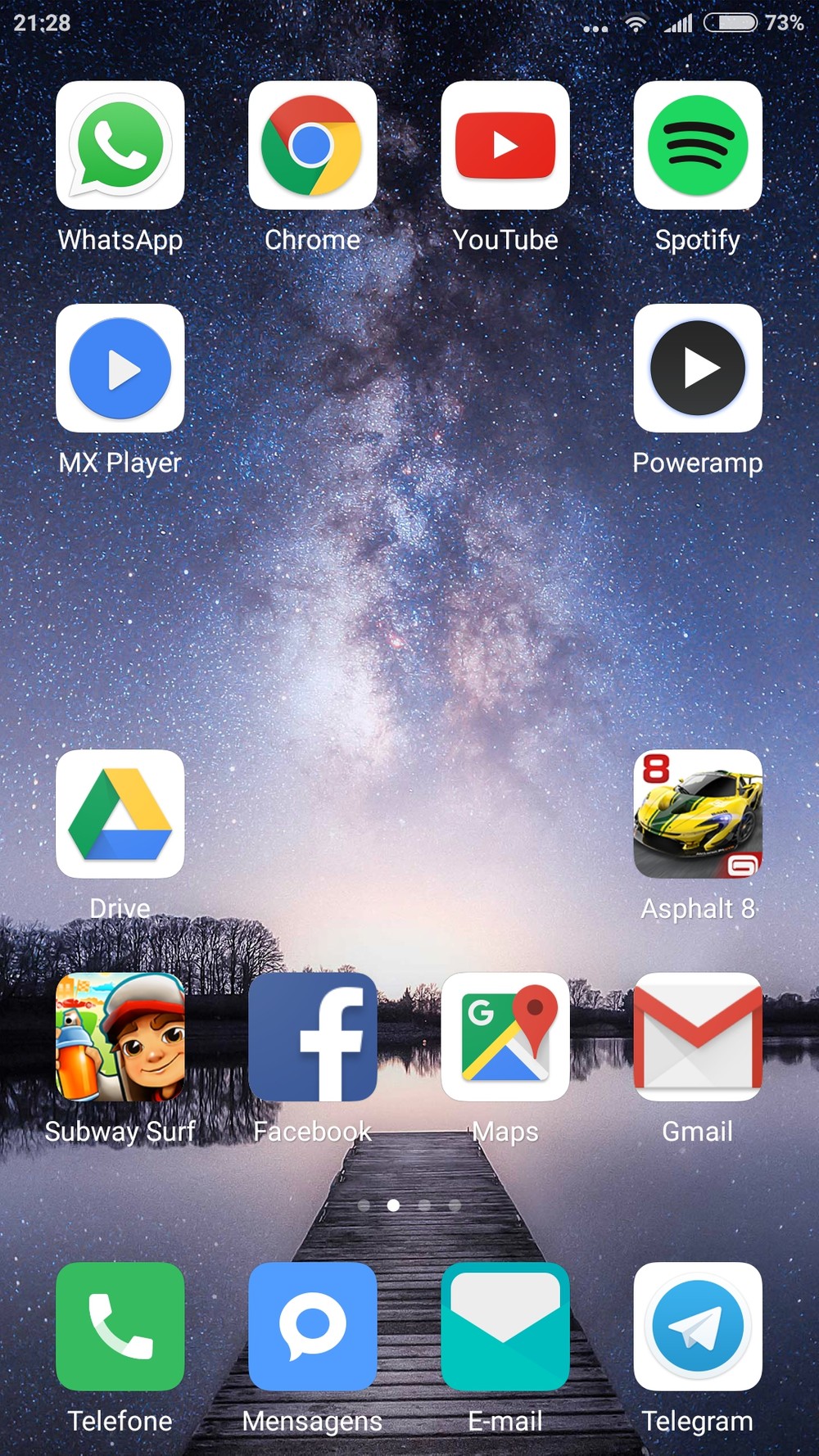Start Spotify
Viewport: 819px width, 1456px height.
click(x=698, y=145)
